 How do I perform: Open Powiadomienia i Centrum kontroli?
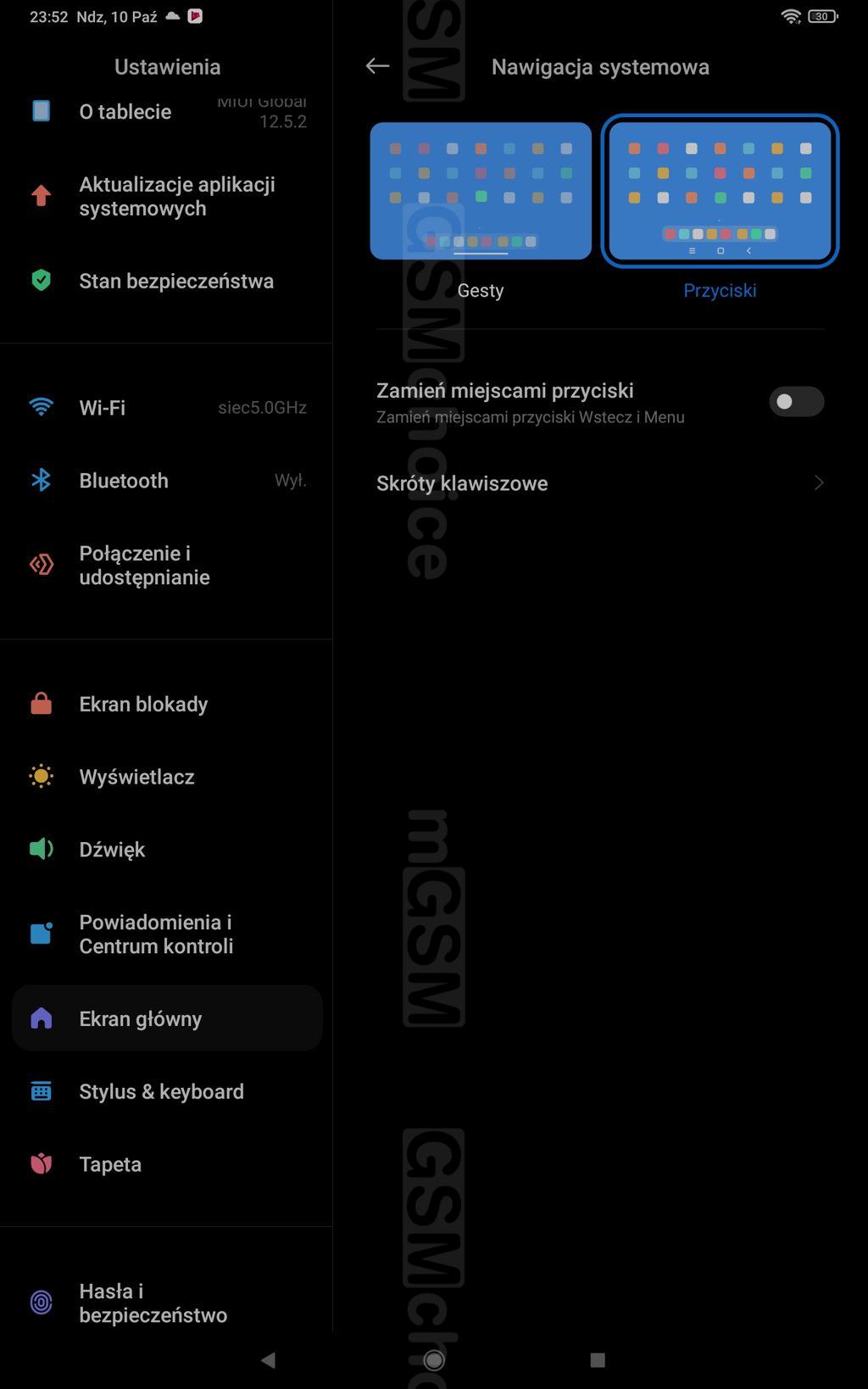point(167,934)
